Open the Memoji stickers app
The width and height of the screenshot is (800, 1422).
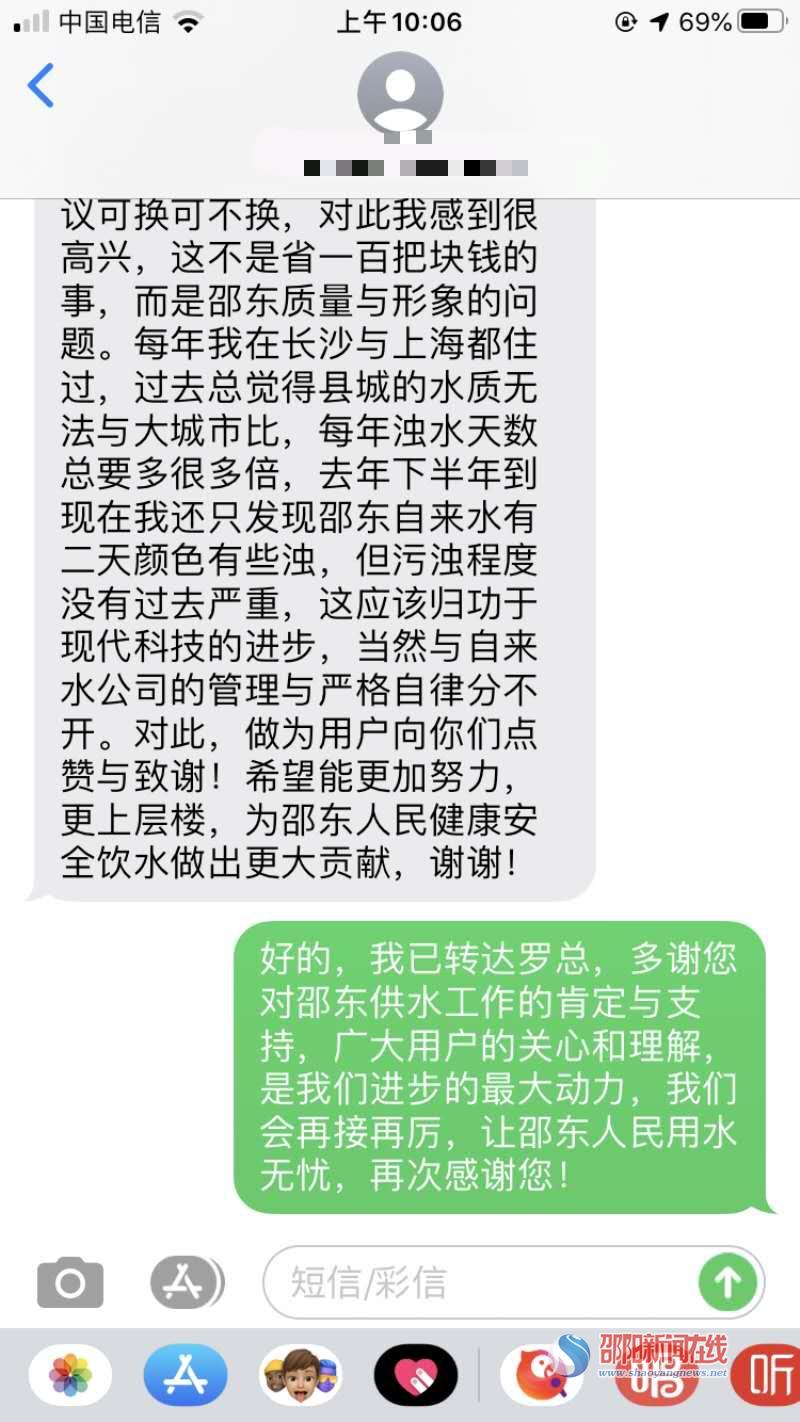point(300,1375)
